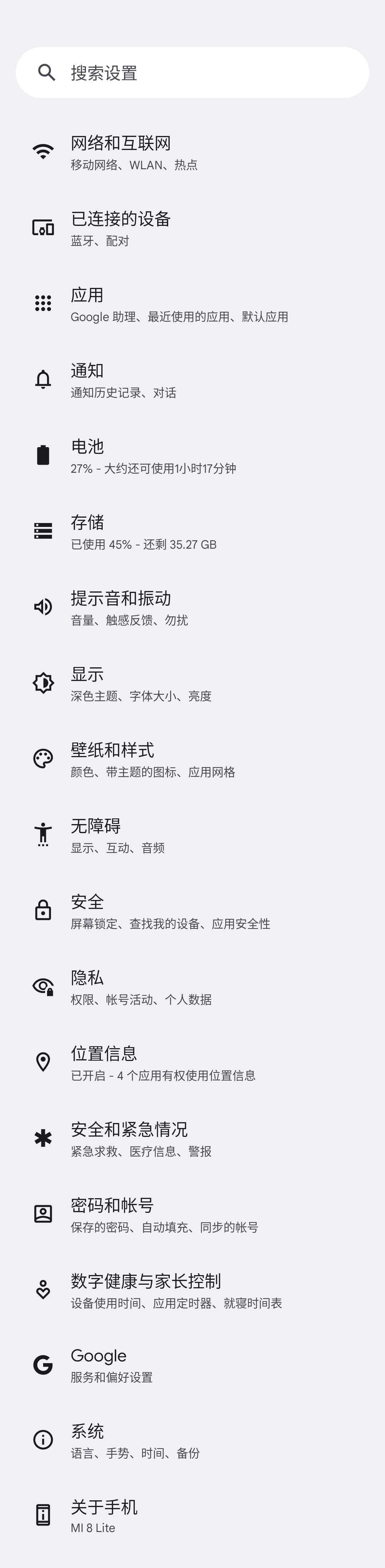View 电池 details
Viewport: 385px width, 1568px height.
click(x=192, y=455)
